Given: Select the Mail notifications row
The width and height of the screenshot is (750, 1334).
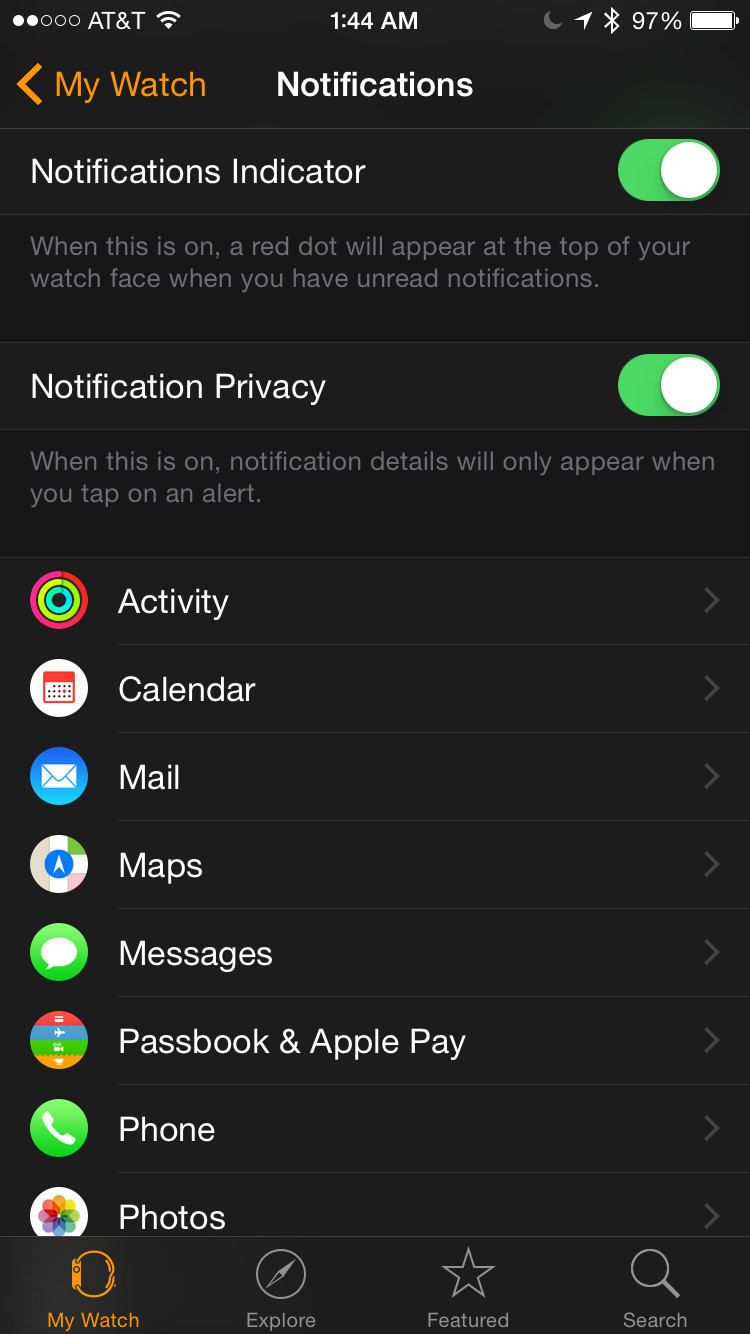Looking at the screenshot, I should 375,777.
